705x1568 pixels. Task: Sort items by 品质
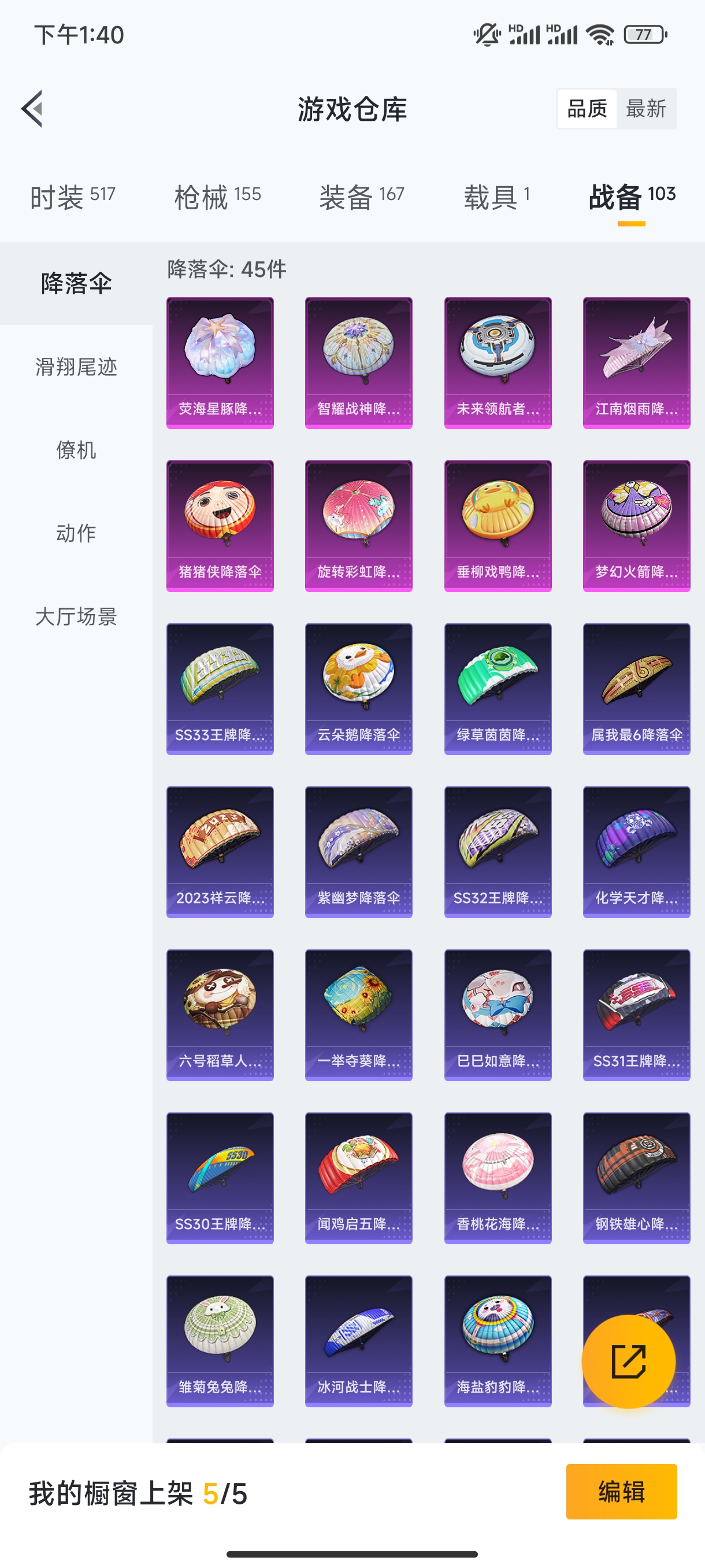point(587,109)
